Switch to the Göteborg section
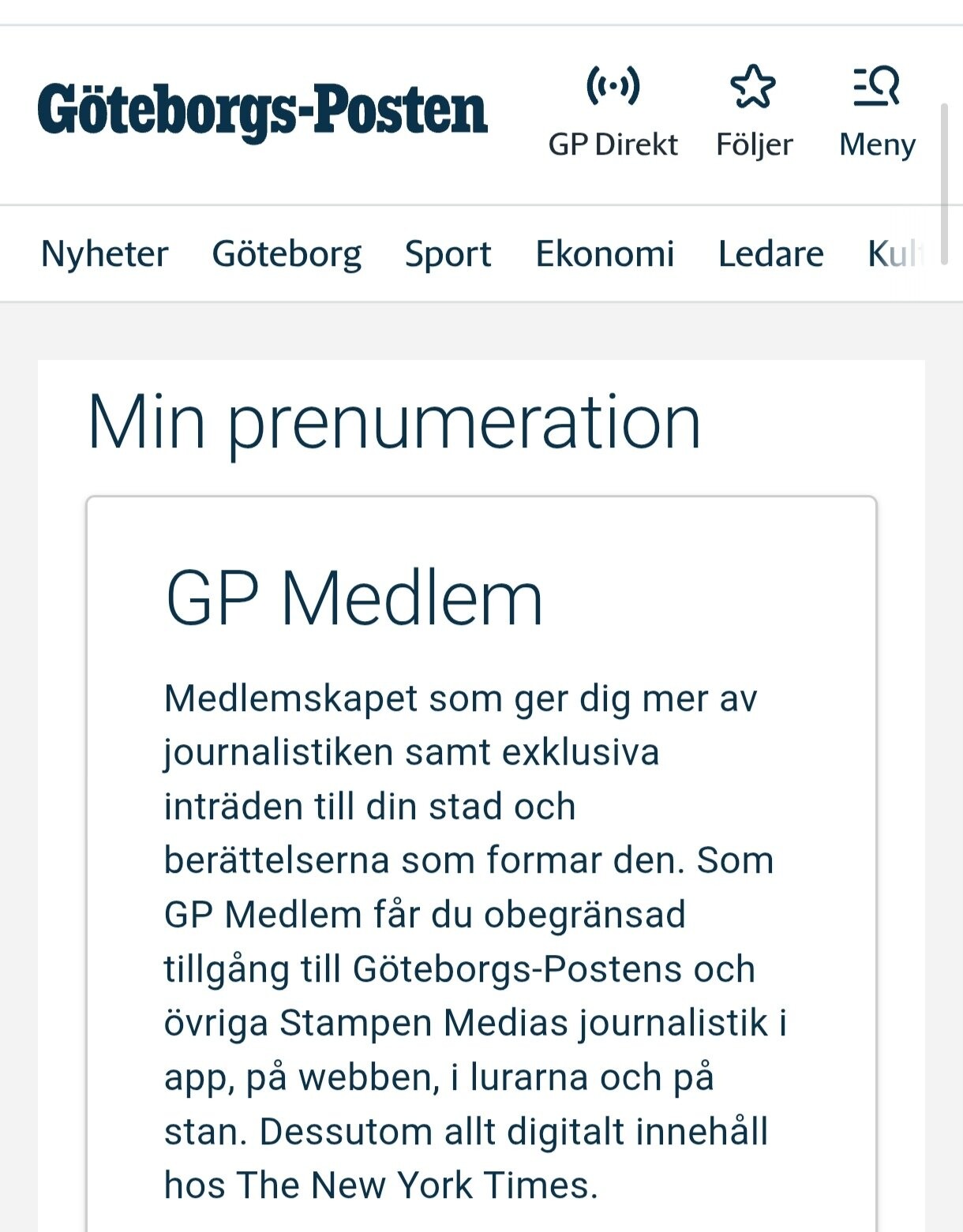 click(x=287, y=254)
